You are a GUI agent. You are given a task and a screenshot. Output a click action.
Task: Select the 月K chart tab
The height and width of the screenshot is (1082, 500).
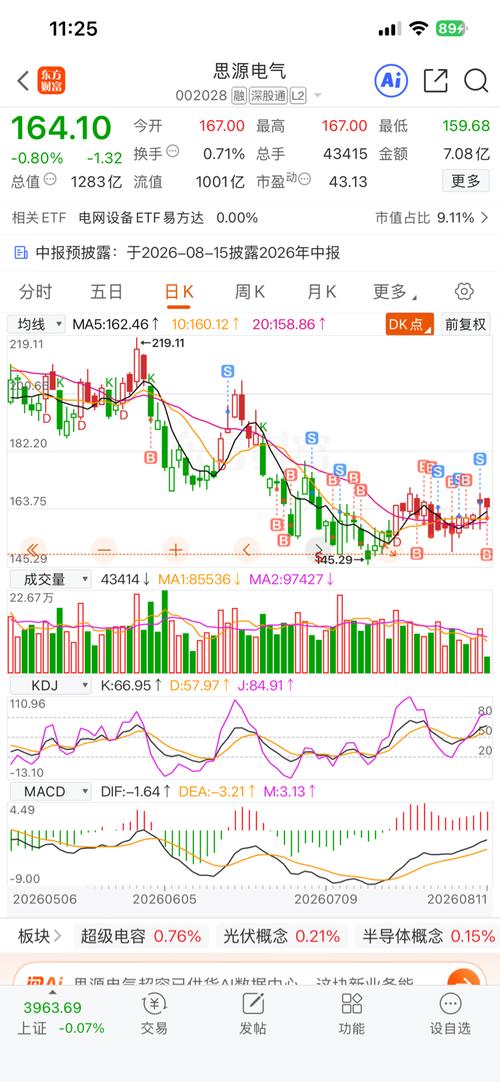[x=321, y=292]
